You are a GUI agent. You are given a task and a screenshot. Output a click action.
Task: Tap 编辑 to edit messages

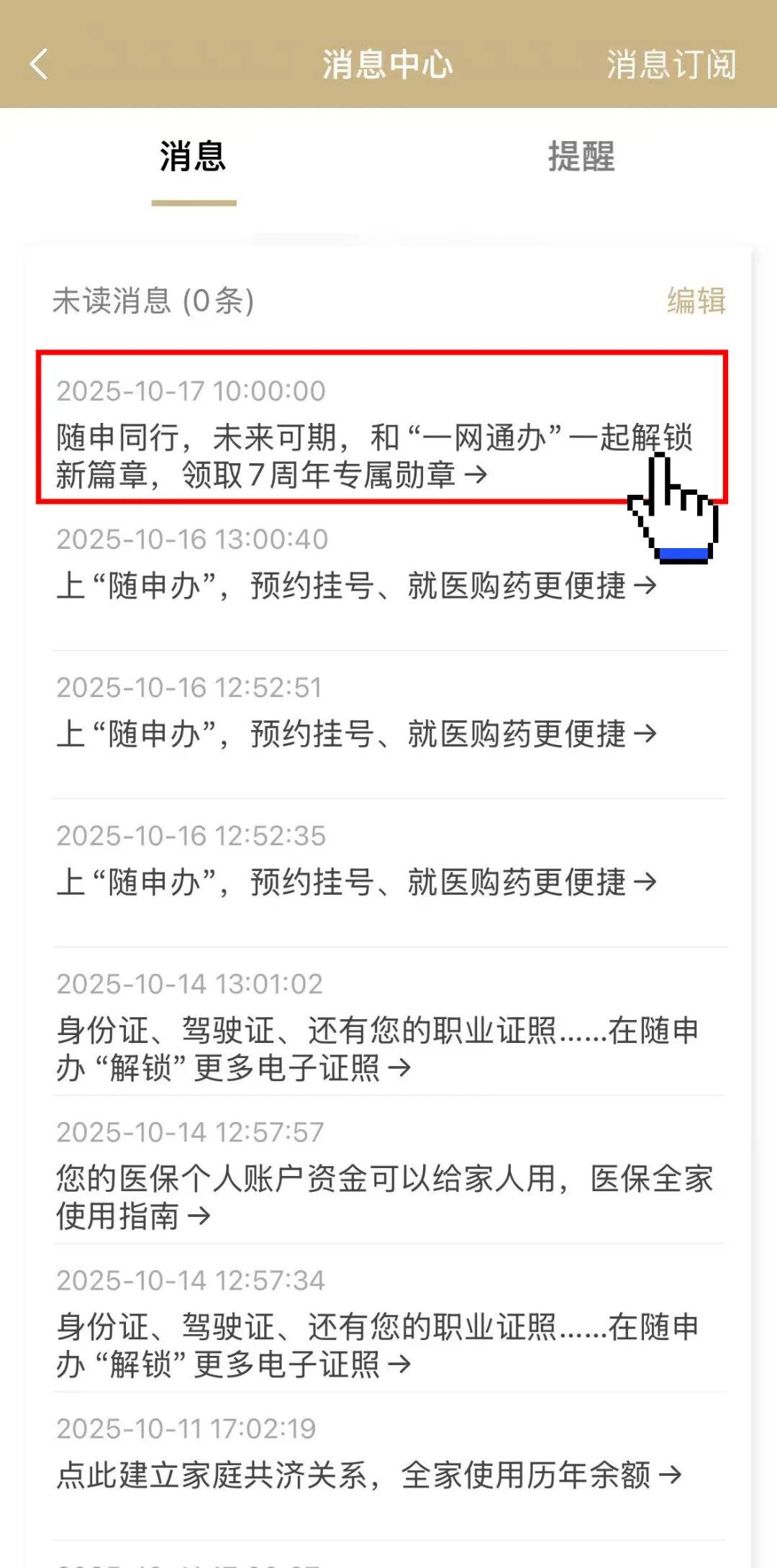(696, 301)
